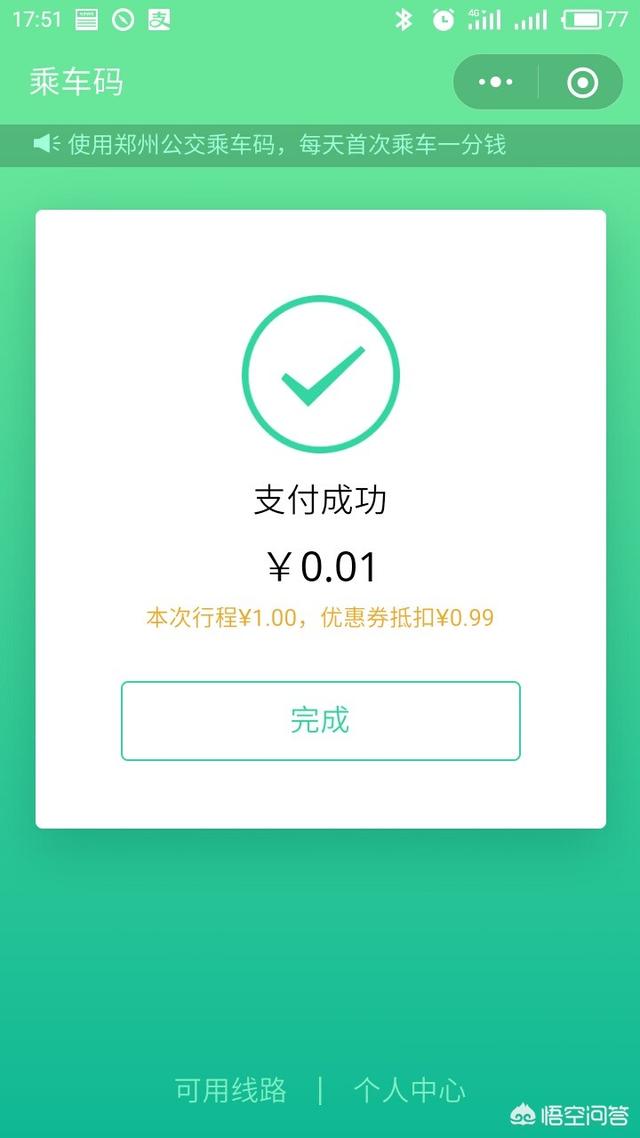
Task: Open the mini program more options menu
Action: tap(496, 82)
